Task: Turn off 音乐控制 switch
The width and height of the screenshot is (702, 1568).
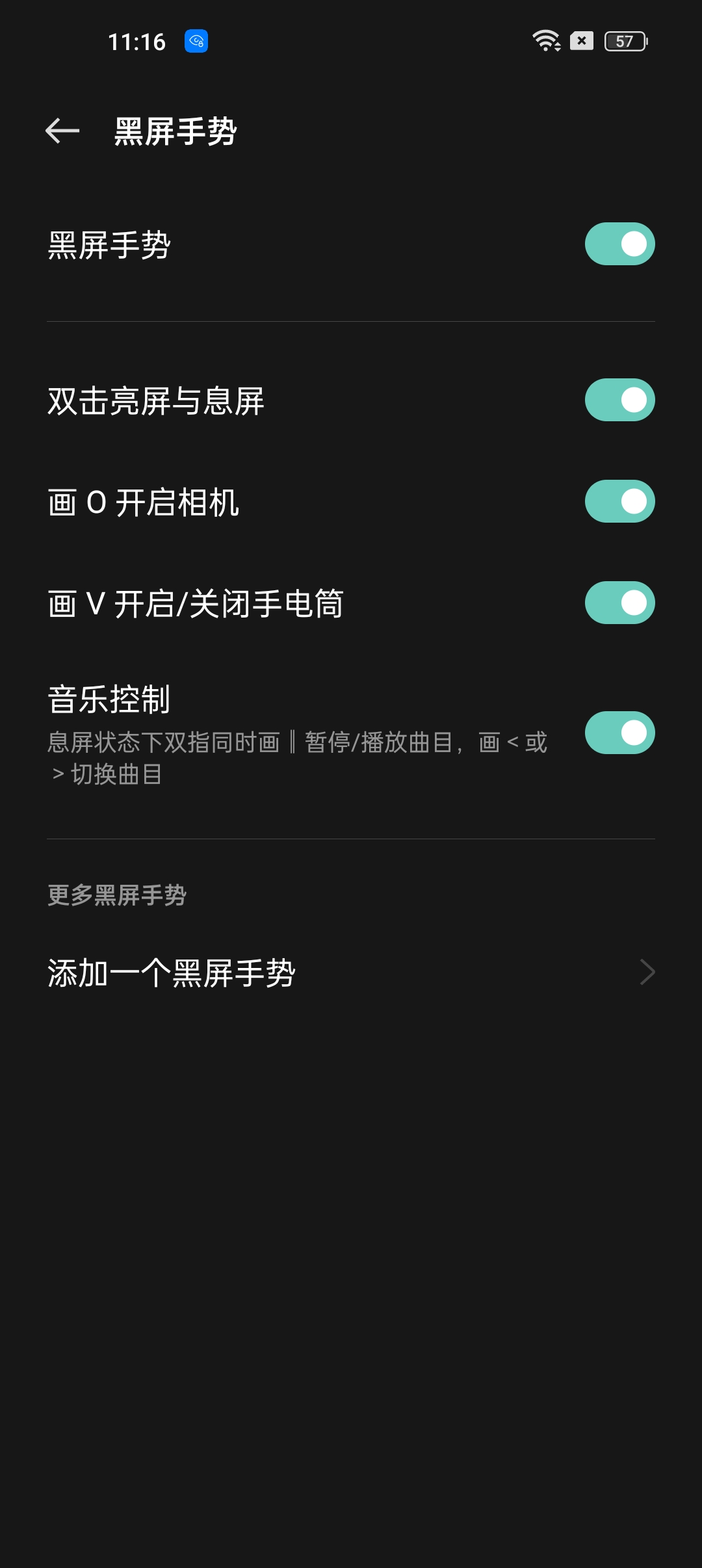Action: (619, 733)
